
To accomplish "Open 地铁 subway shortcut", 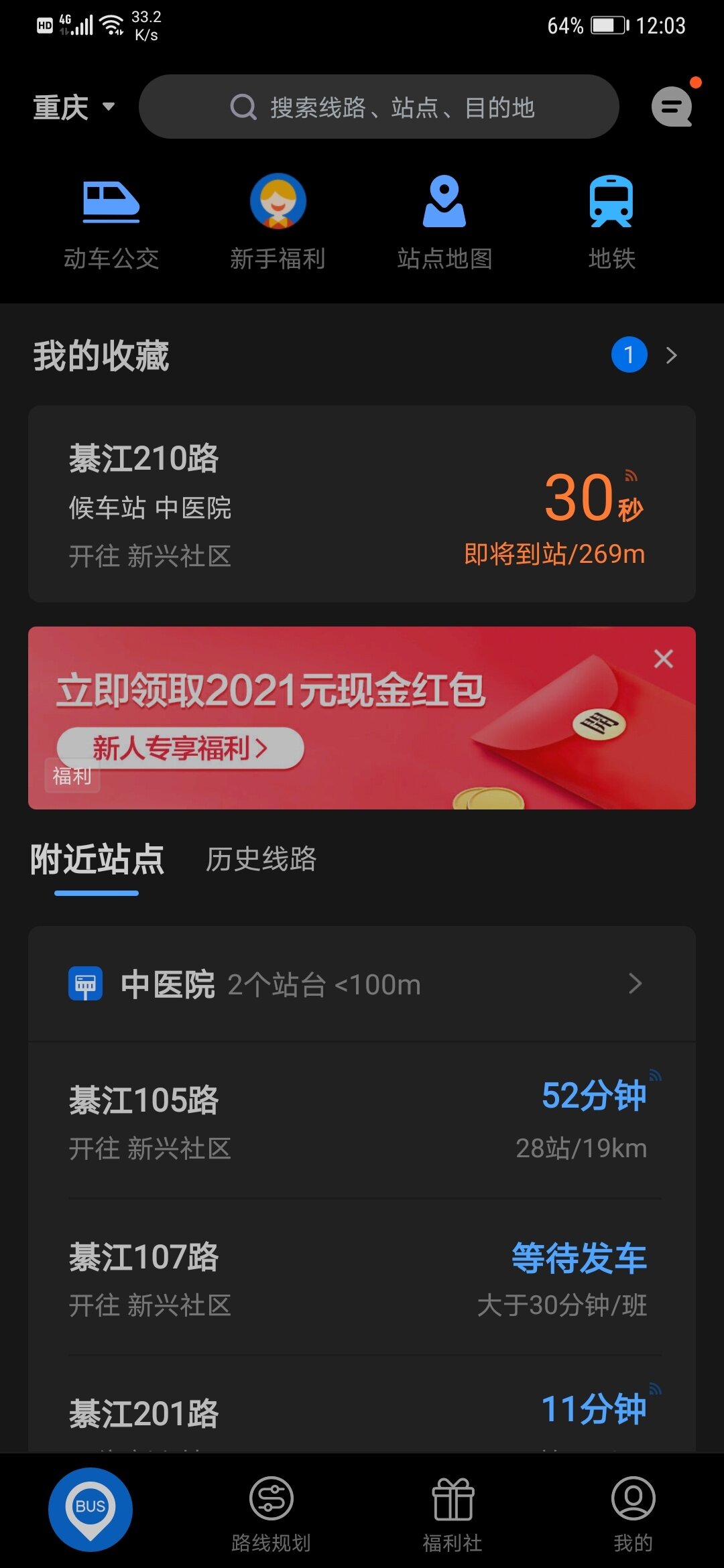I will click(611, 222).
